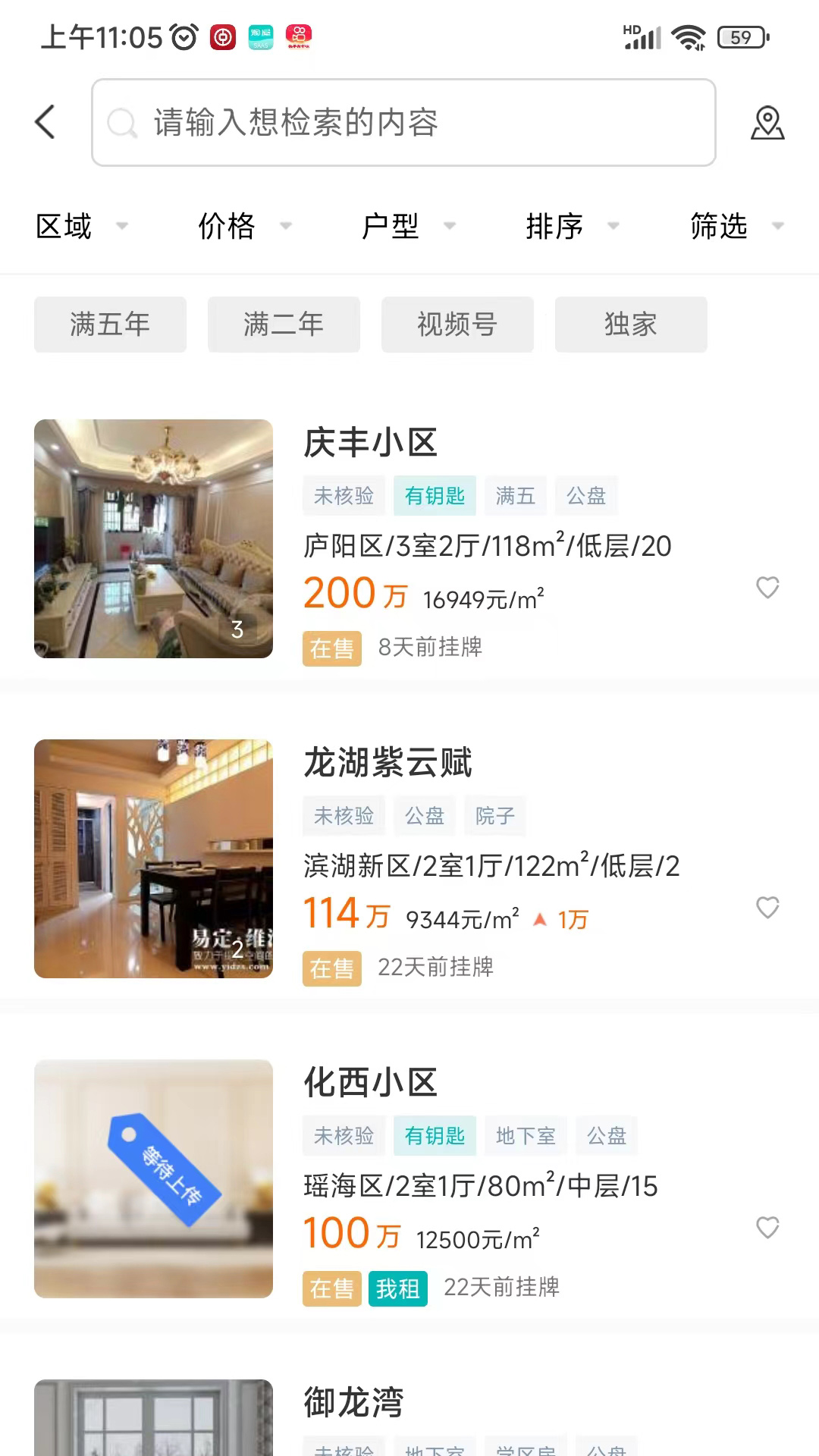Like the 龙湖紫云赋 listing heart icon
The image size is (819, 1456).
(767, 908)
